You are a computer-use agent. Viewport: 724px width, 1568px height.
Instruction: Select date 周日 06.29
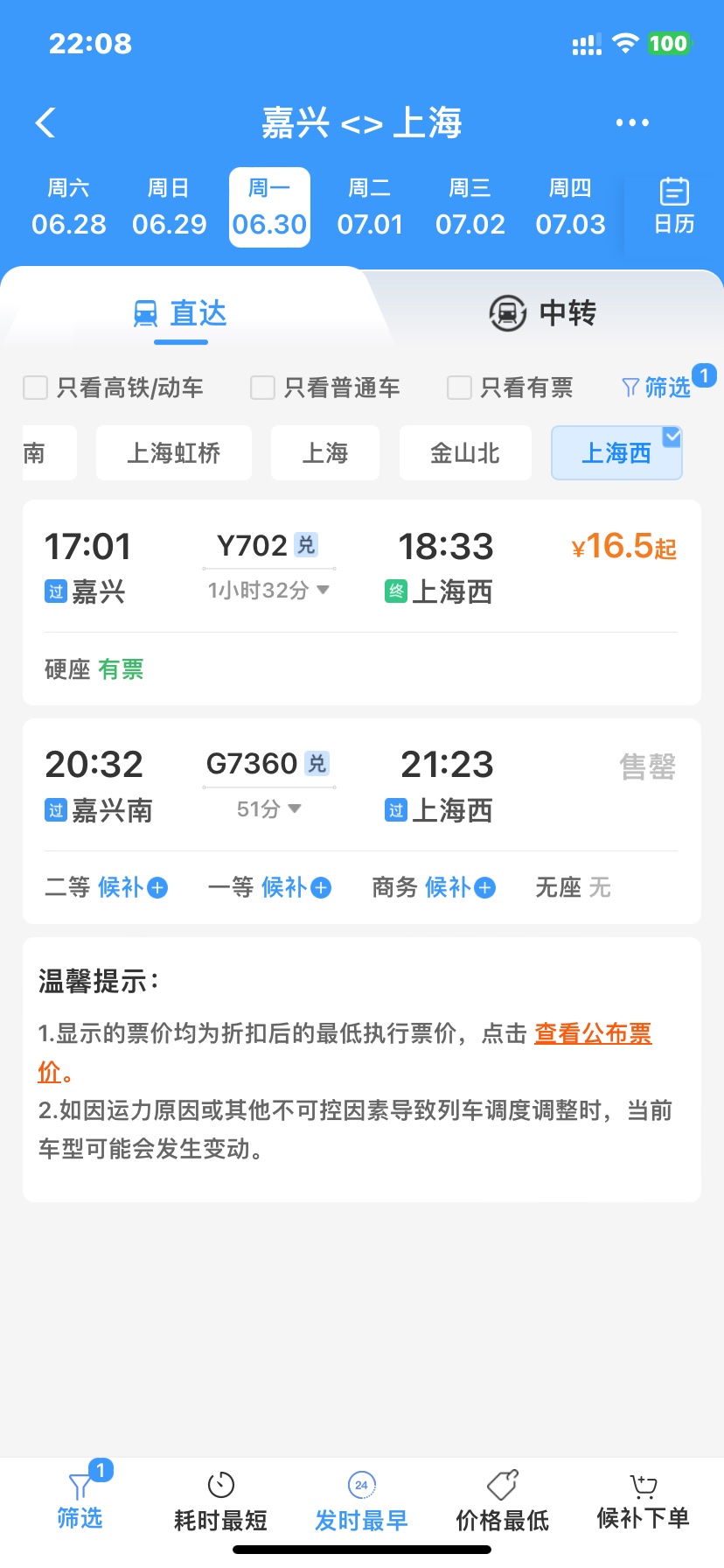tap(170, 207)
